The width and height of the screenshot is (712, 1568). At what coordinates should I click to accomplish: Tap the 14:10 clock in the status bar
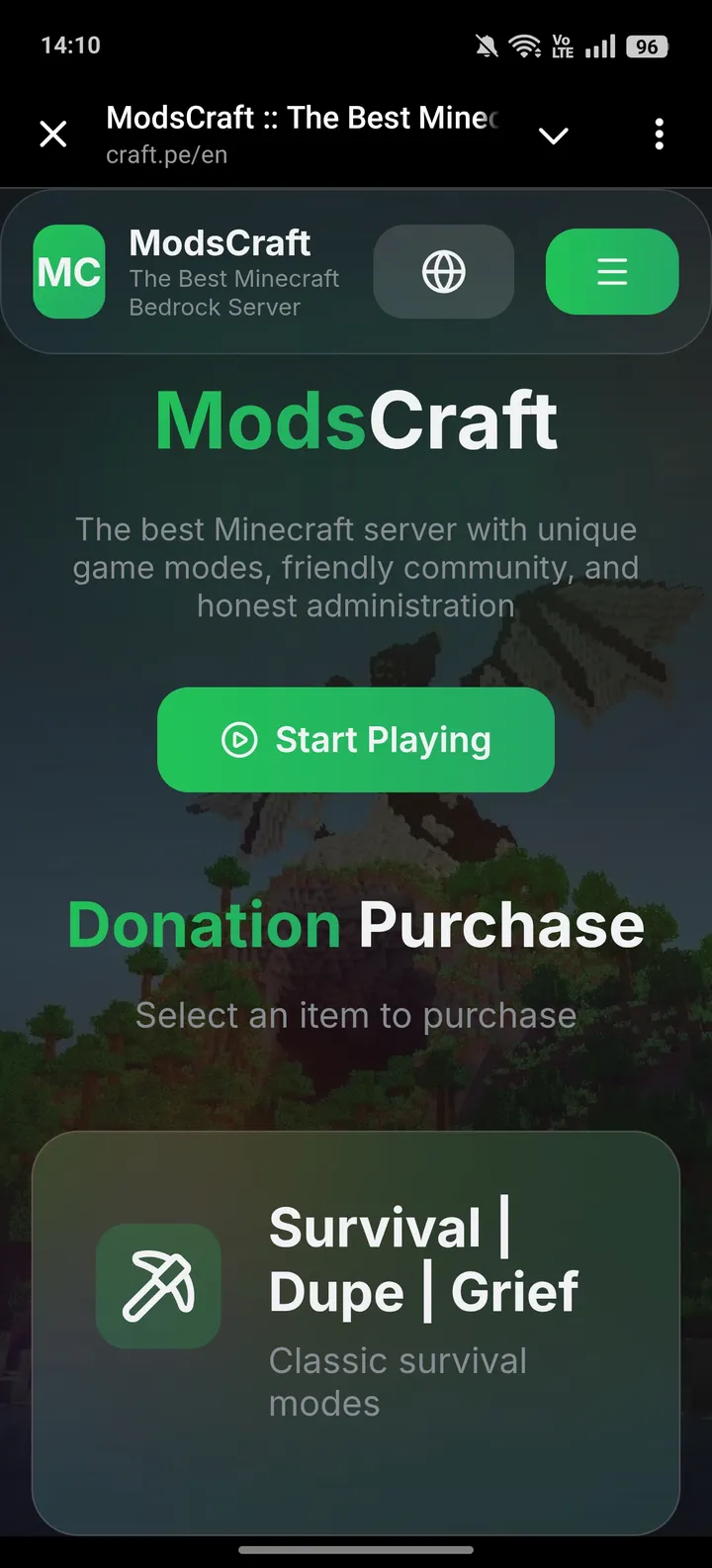coord(69,45)
